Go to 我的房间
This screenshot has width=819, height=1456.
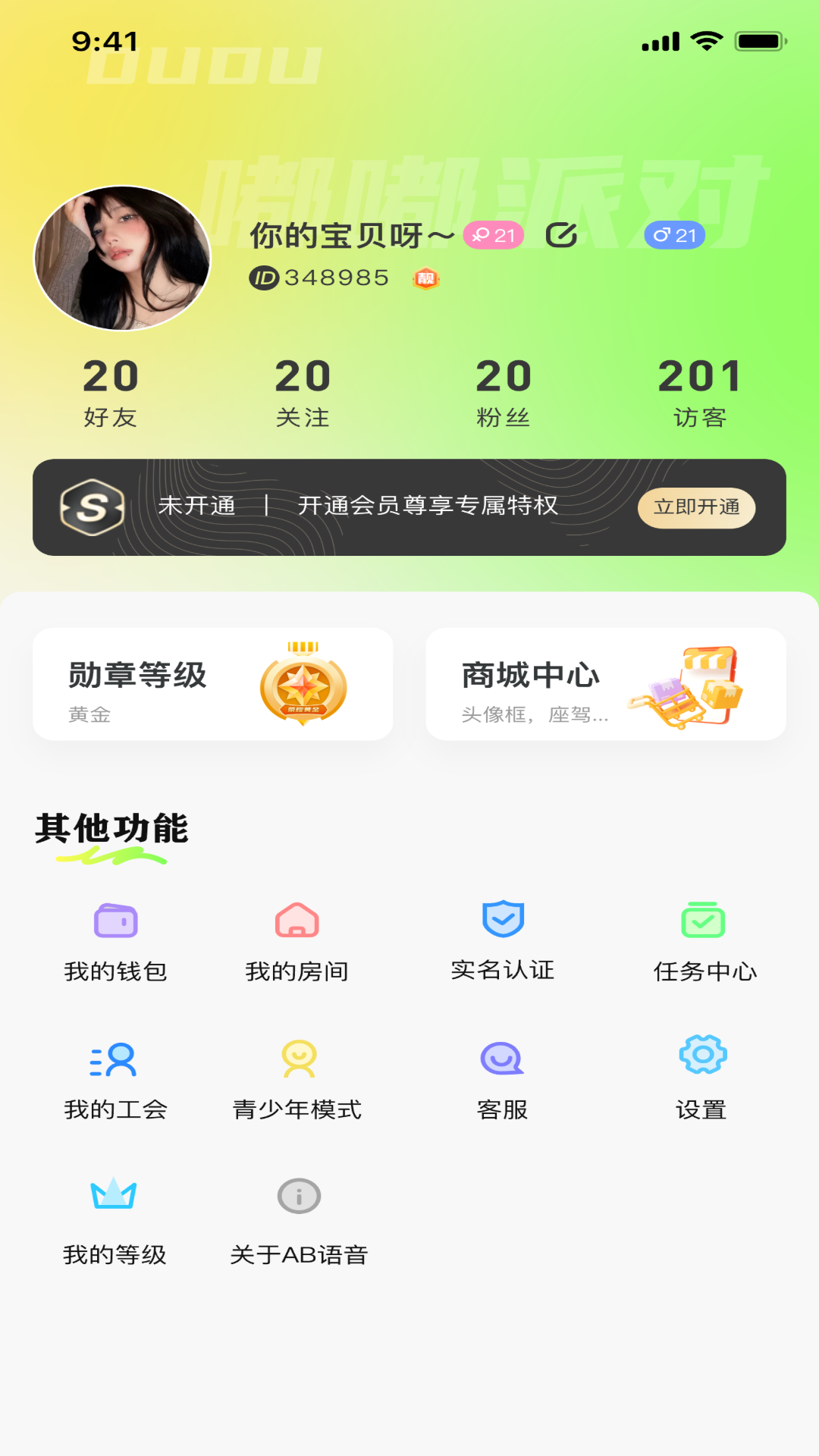pyautogui.click(x=297, y=942)
